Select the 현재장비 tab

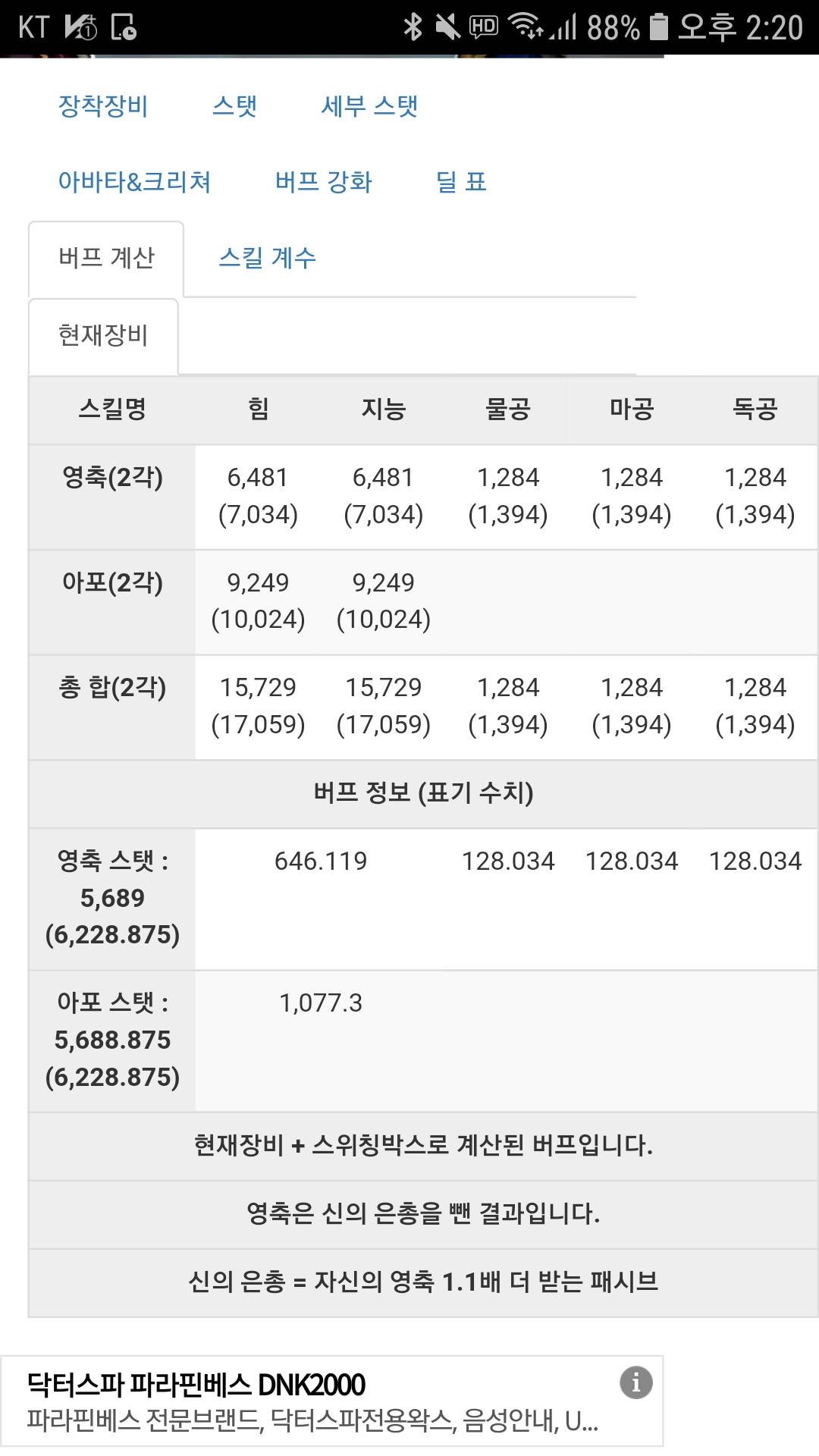point(103,336)
